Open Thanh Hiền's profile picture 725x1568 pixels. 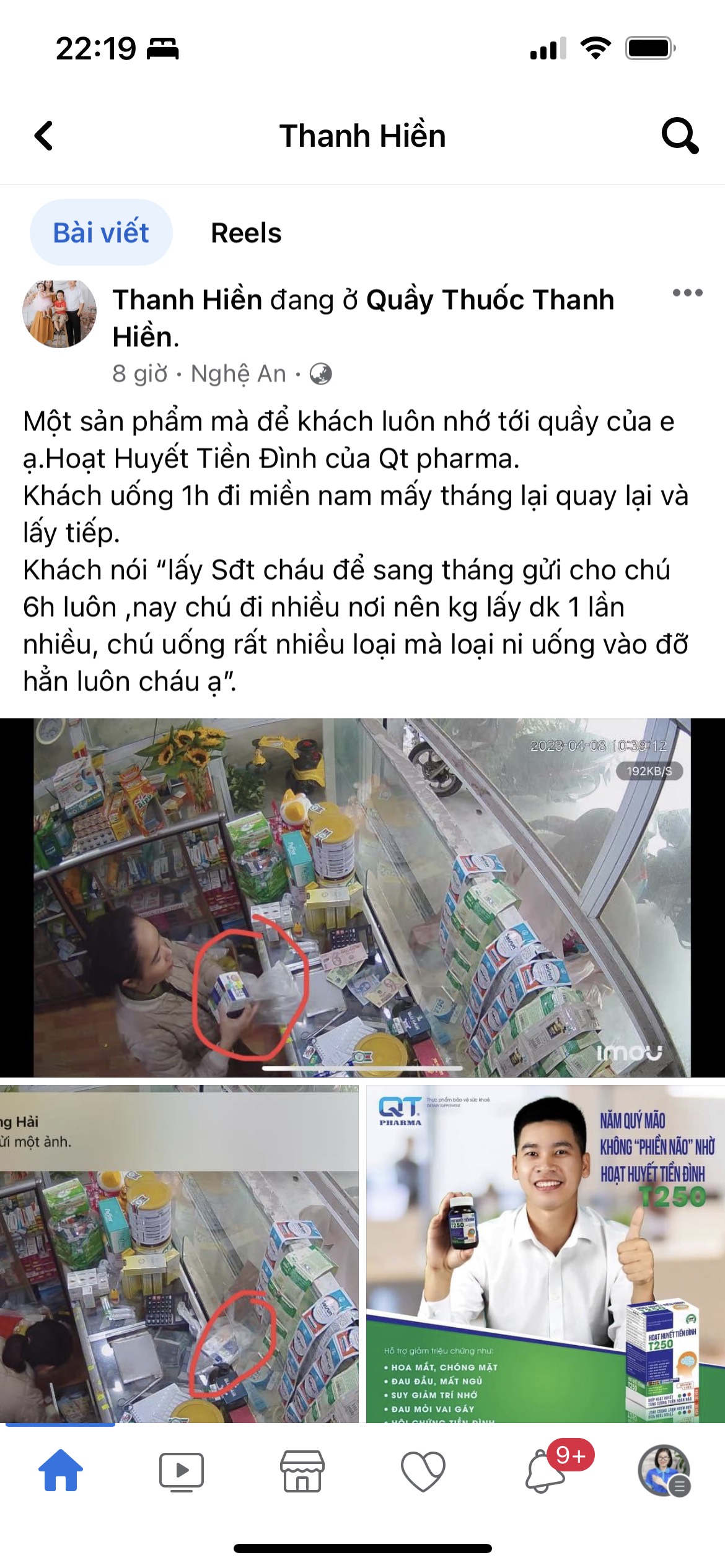click(59, 313)
